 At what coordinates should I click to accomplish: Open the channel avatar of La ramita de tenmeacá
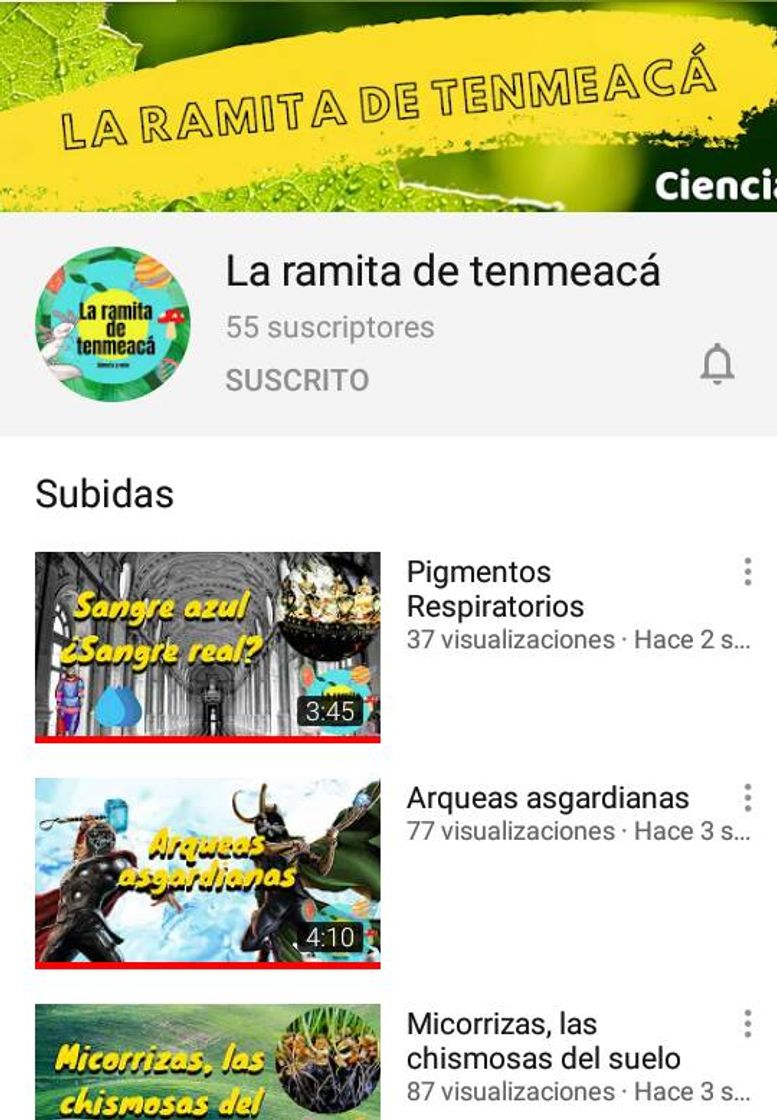[x=112, y=320]
